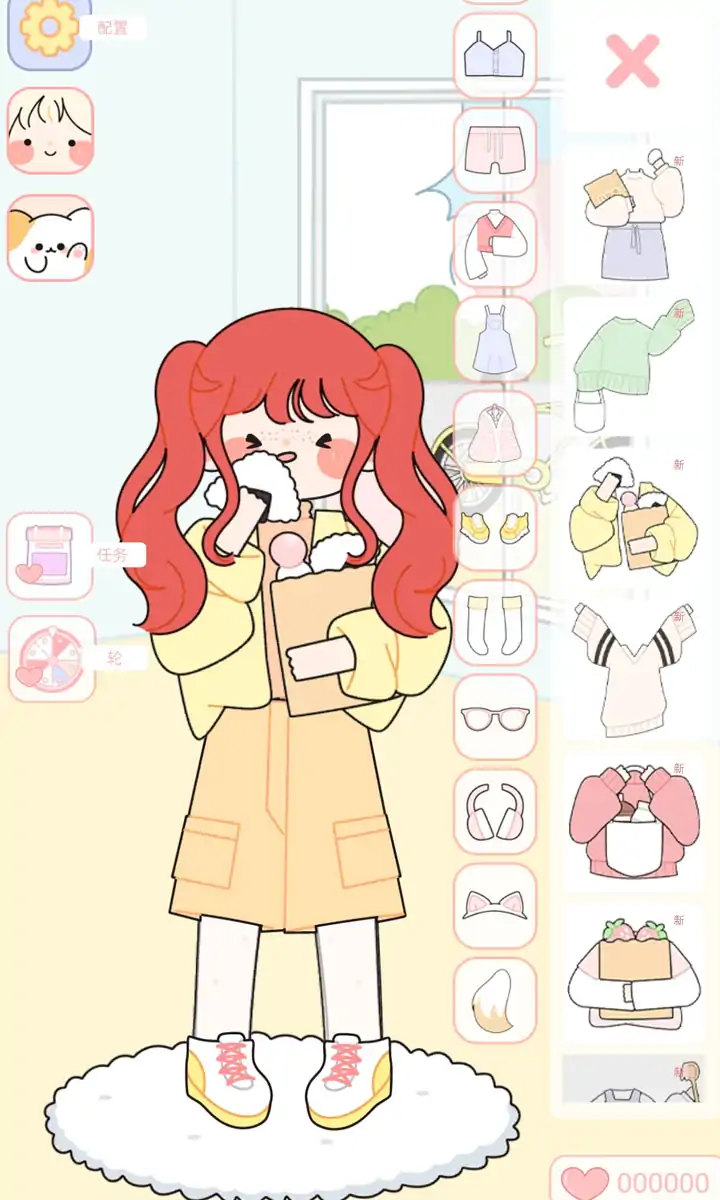Select the pink coat category
The width and height of the screenshot is (720, 1200).
pyautogui.click(x=495, y=433)
